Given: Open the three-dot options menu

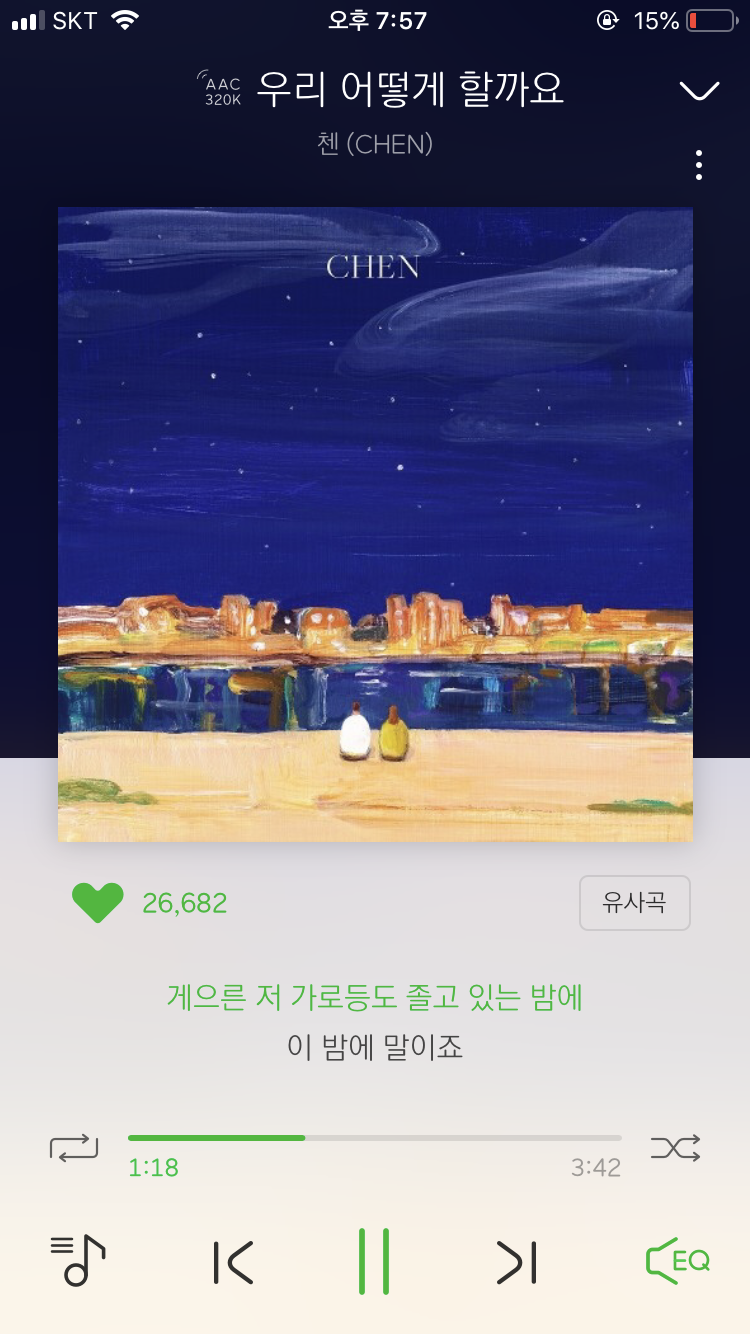Looking at the screenshot, I should 697,164.
